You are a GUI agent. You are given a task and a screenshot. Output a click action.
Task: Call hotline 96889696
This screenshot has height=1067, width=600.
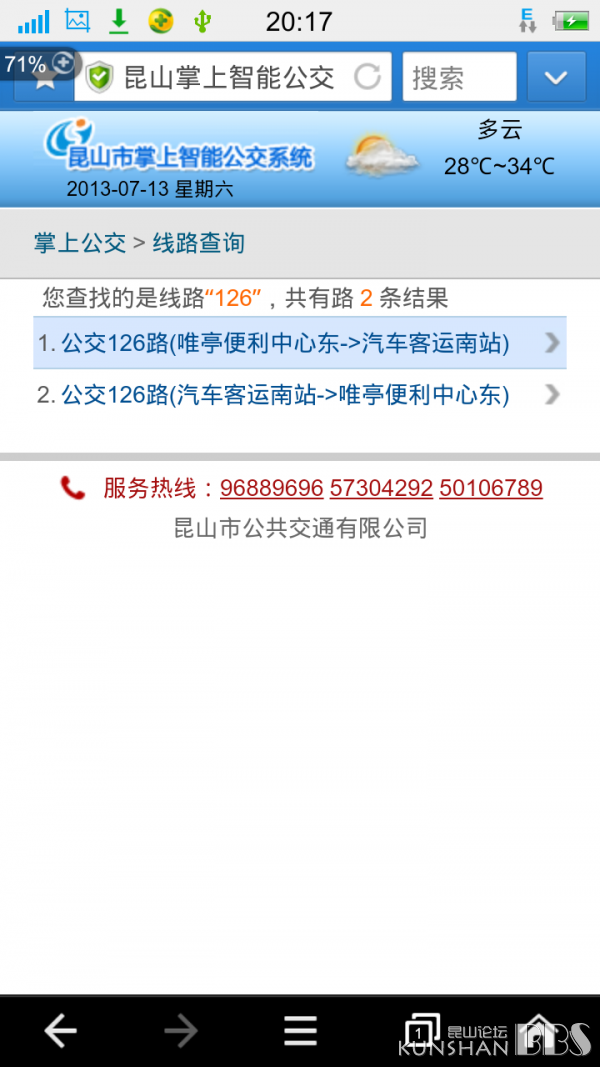271,489
